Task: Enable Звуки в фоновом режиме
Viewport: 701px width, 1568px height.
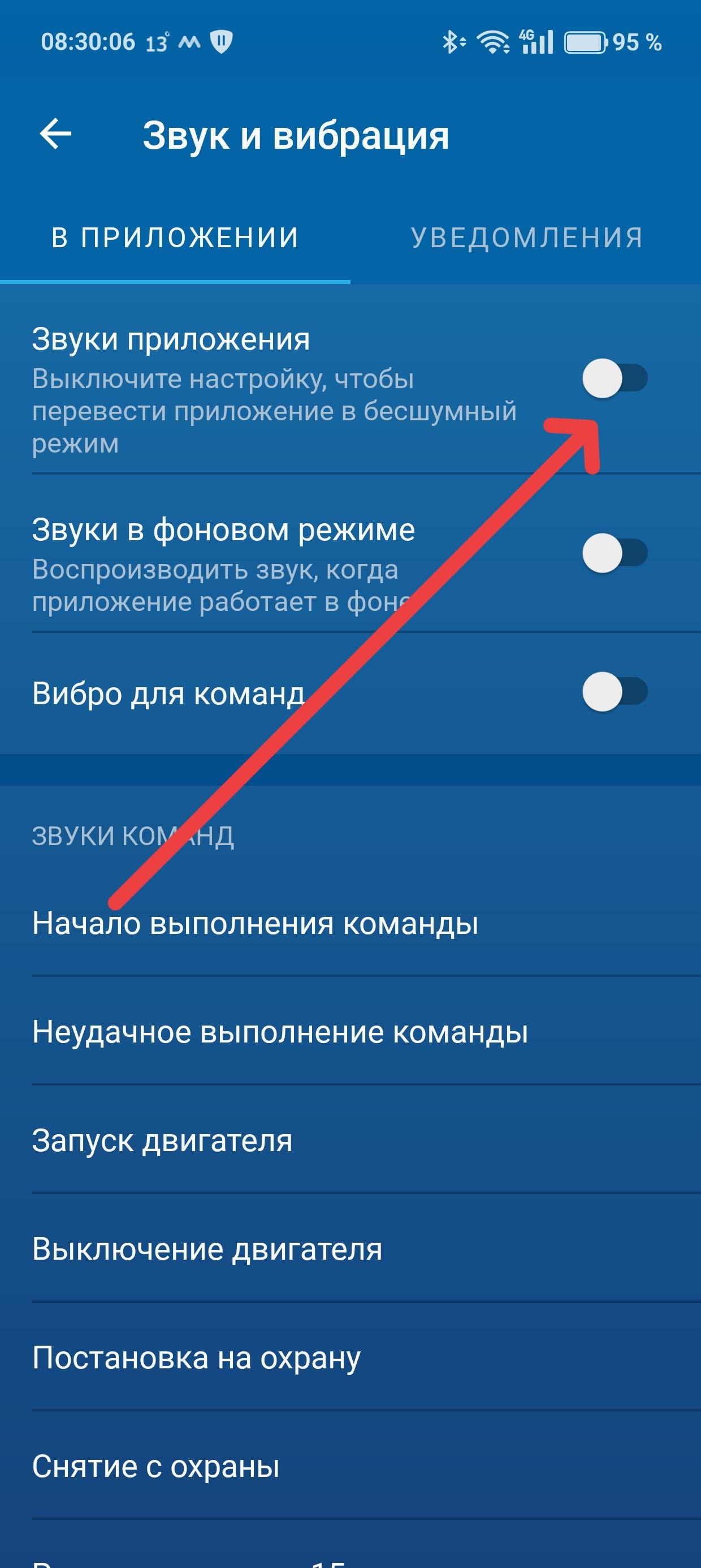Action: (x=615, y=553)
